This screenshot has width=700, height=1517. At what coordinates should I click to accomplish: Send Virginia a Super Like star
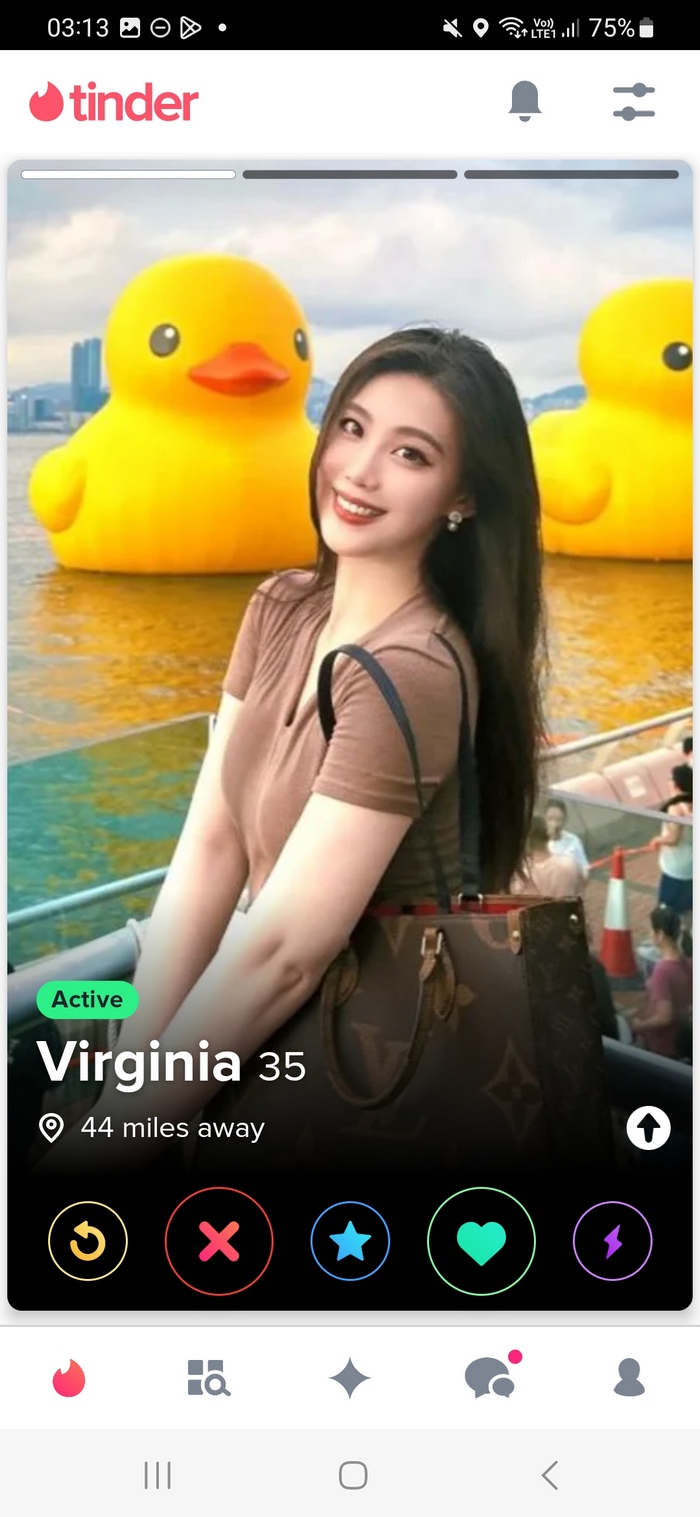tap(350, 1241)
